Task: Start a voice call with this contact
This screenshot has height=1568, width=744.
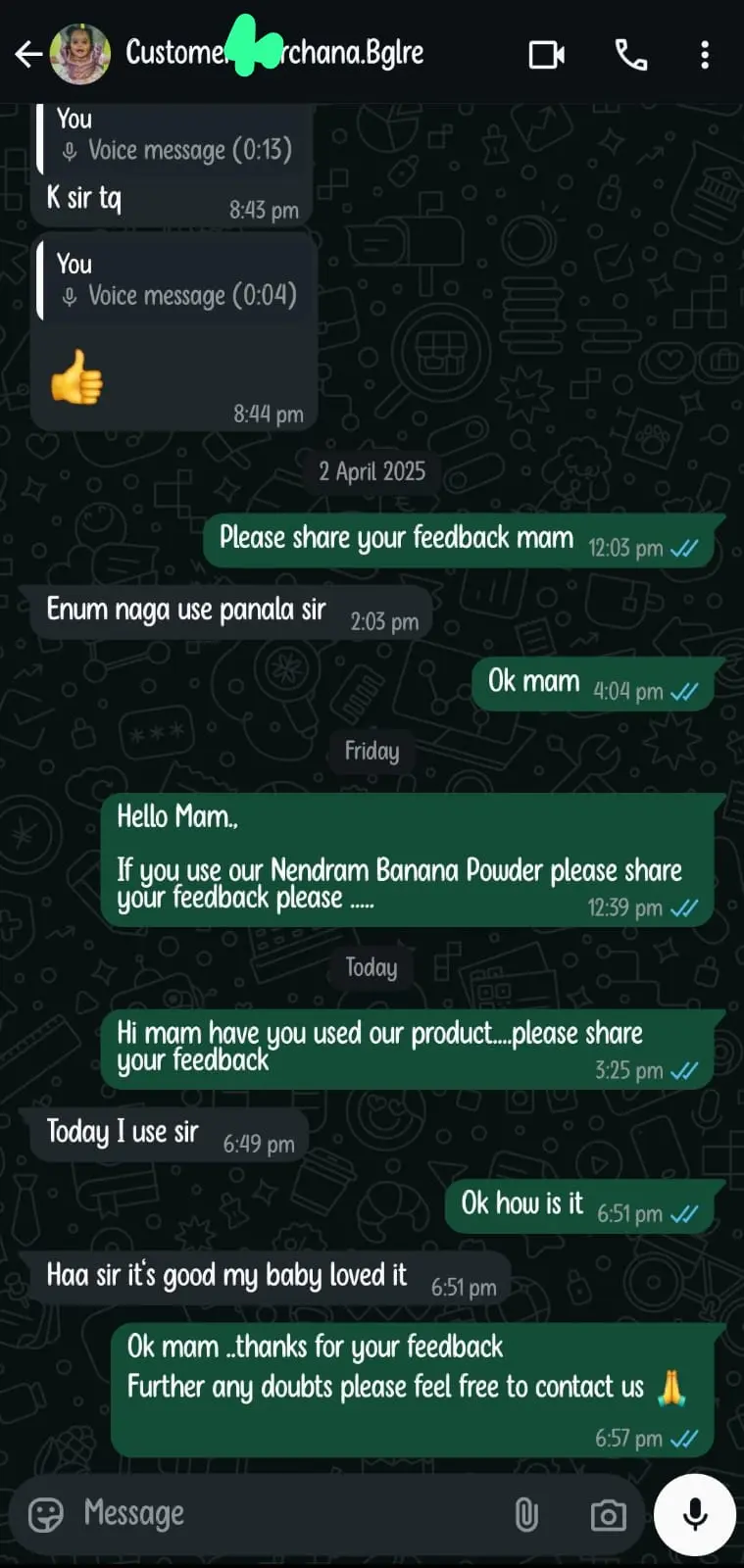Action: (630, 55)
